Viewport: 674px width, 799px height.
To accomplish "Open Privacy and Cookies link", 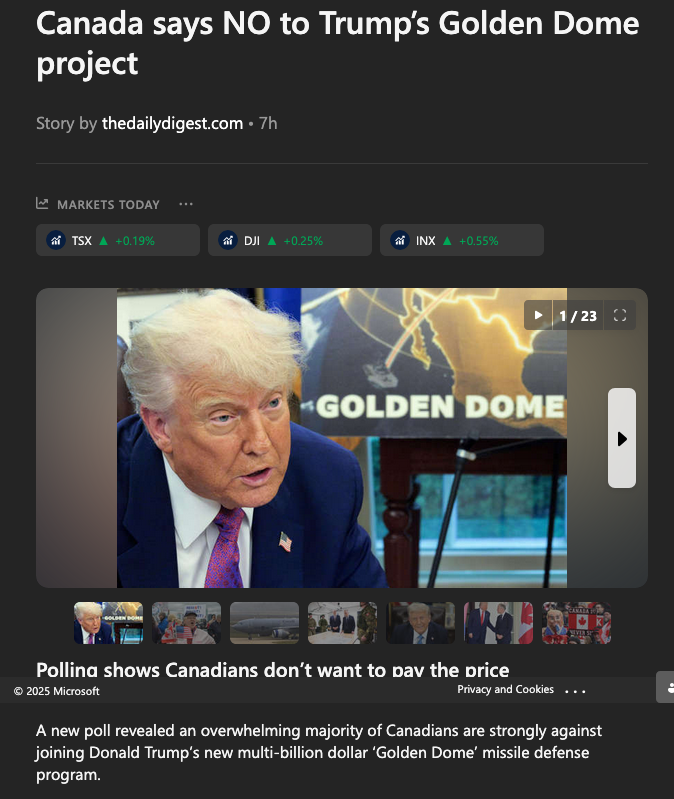I will tap(505, 689).
